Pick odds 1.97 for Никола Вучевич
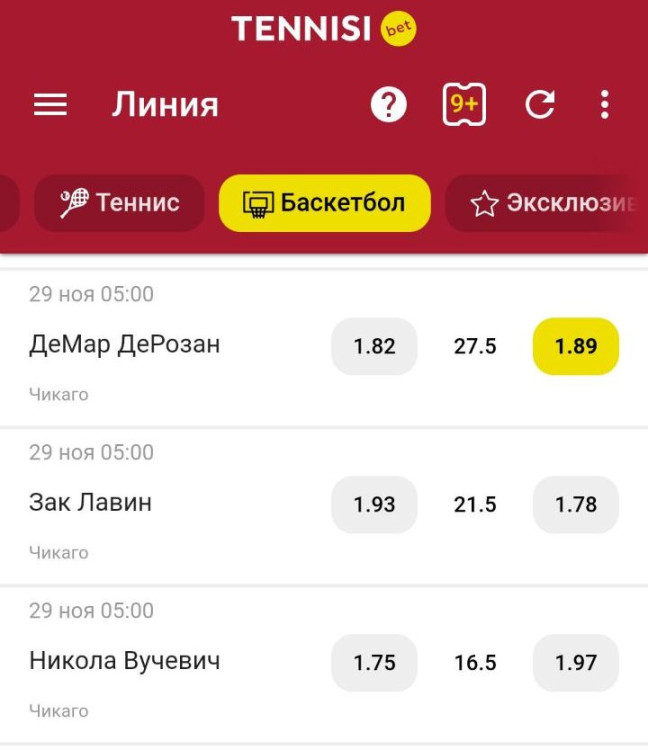648x750 pixels. click(x=576, y=663)
